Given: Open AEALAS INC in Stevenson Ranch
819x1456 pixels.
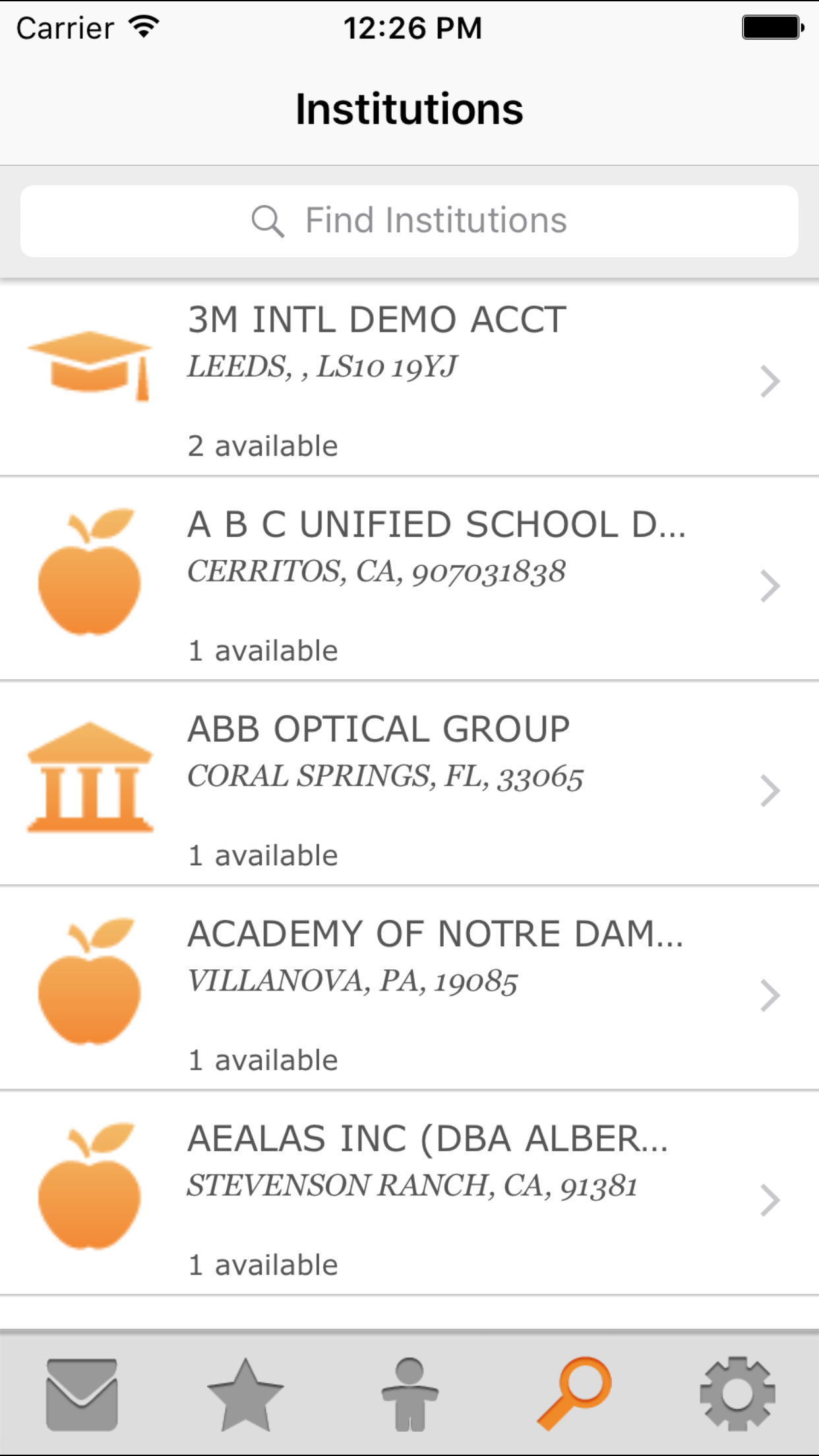Looking at the screenshot, I should pyautogui.click(x=409, y=1199).
